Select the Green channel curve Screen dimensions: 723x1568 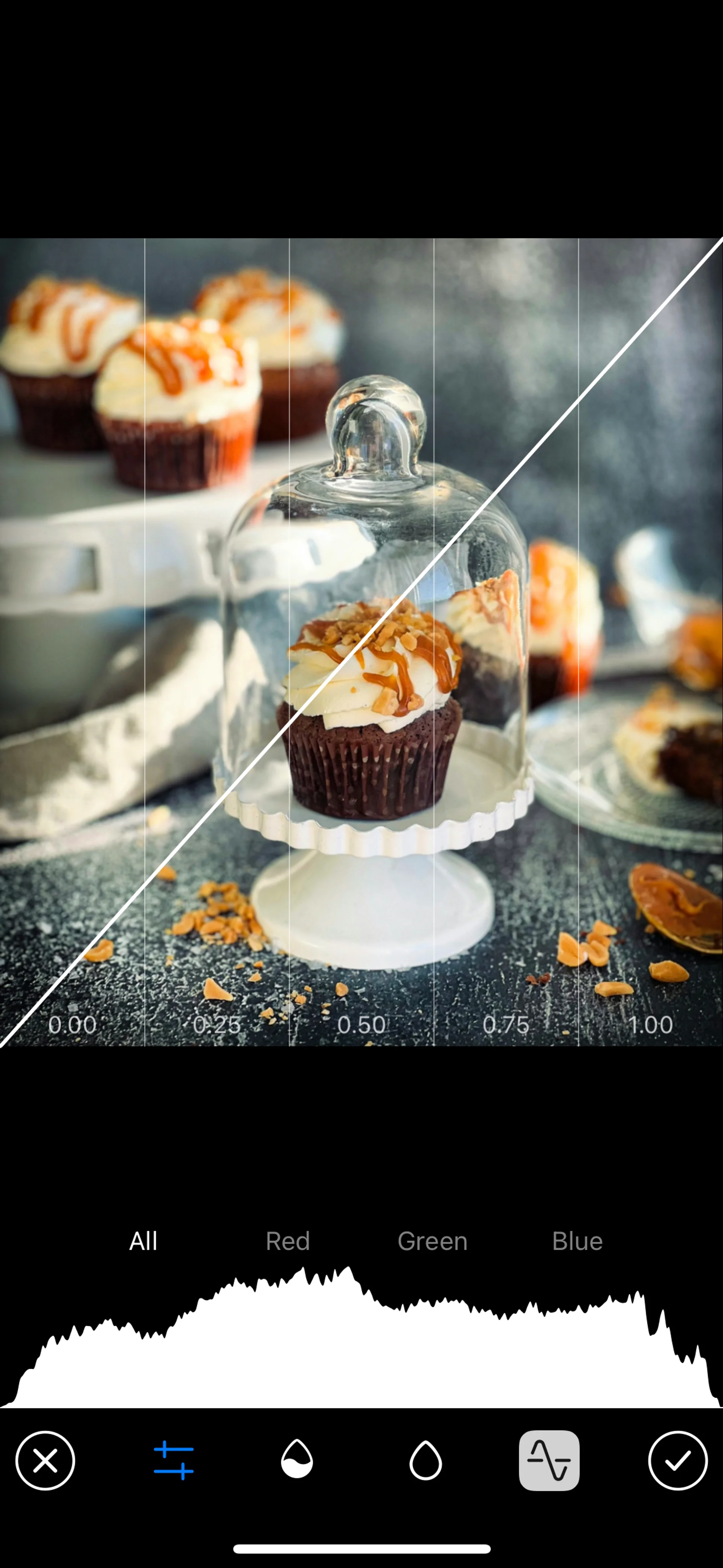tap(433, 1241)
